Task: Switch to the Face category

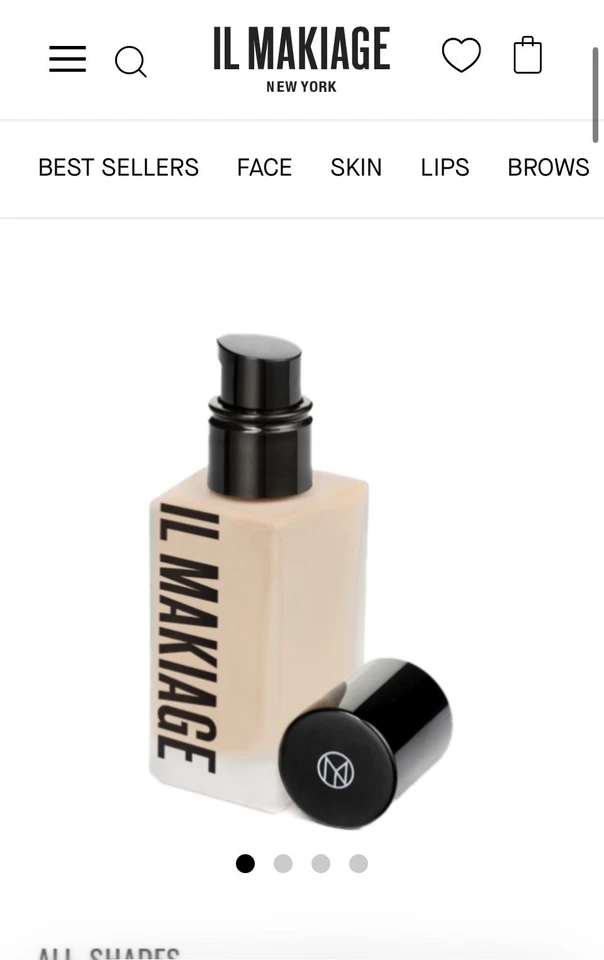Action: click(264, 168)
